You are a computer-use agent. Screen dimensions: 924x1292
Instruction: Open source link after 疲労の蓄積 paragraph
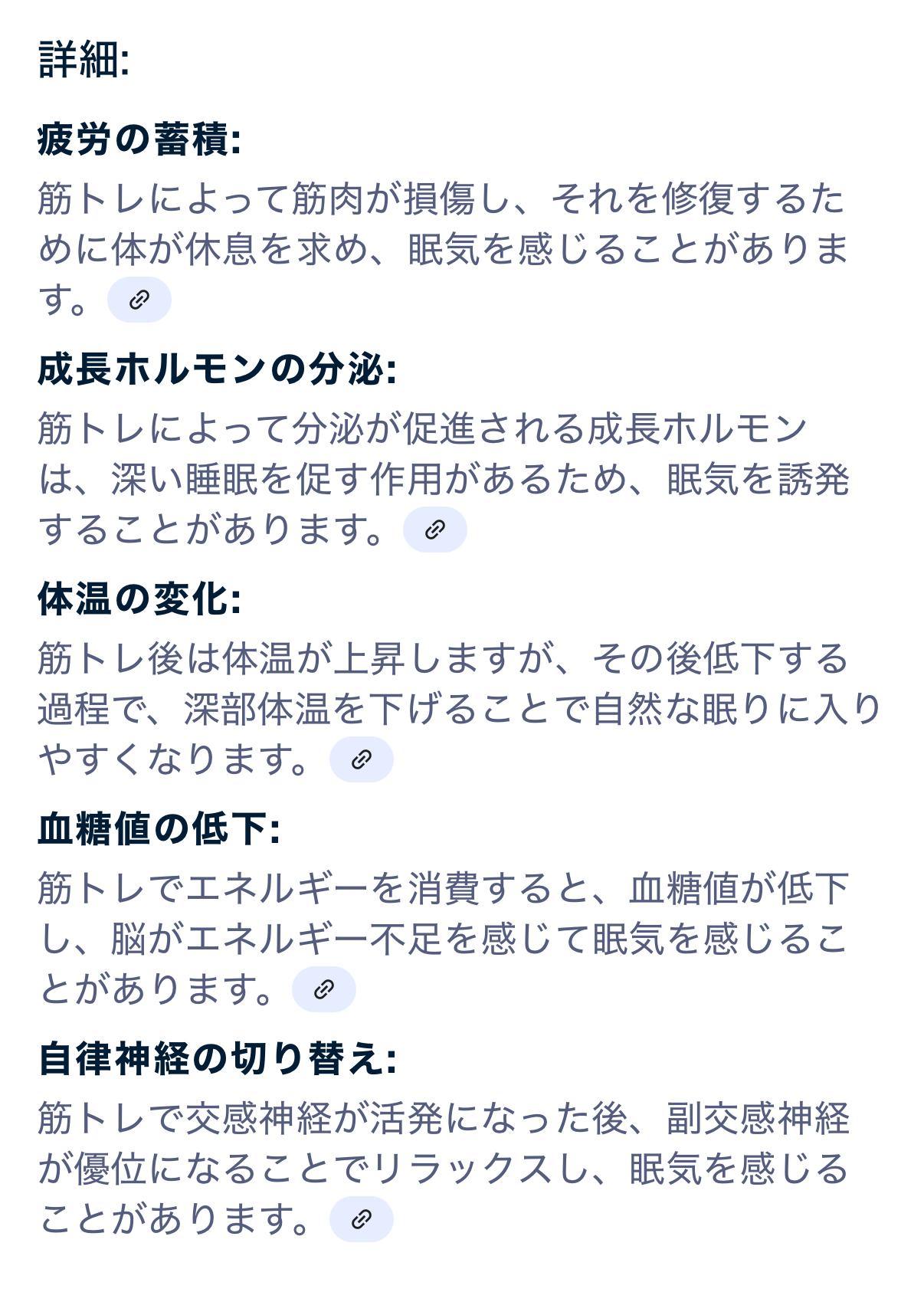pos(139,300)
